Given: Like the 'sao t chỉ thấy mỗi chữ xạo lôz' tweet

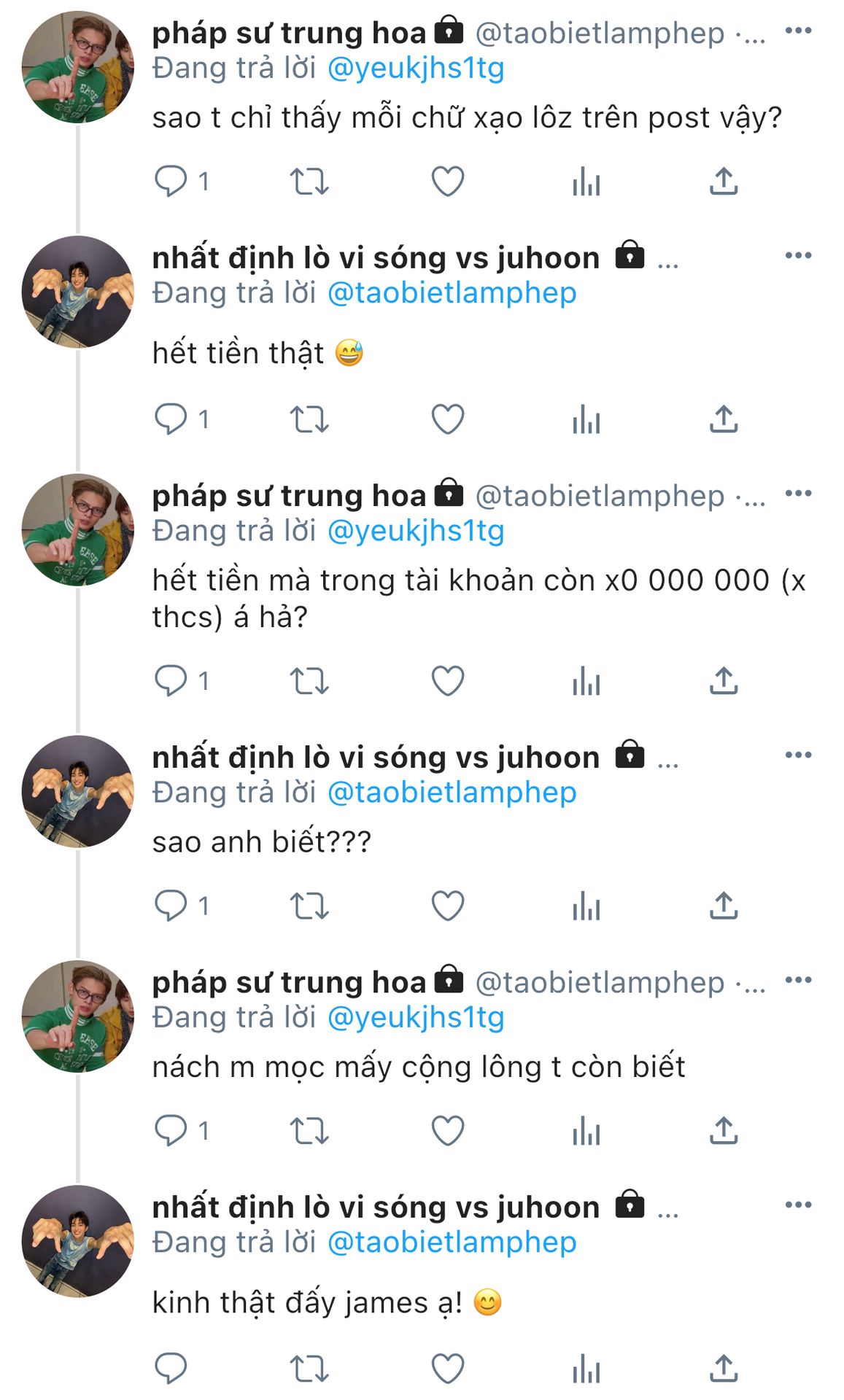Looking at the screenshot, I should tap(448, 182).
